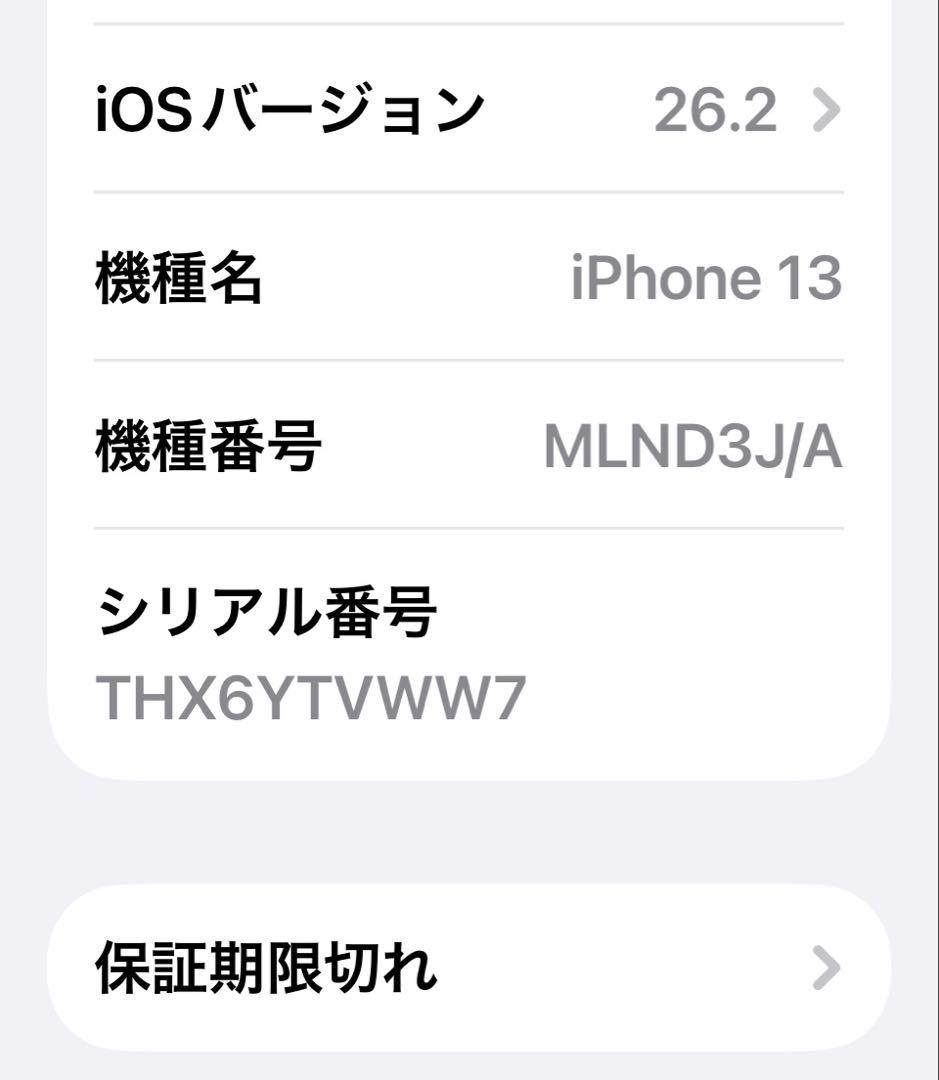Tap the iPhone 13 value text
The width and height of the screenshot is (939, 1080).
coord(706,277)
